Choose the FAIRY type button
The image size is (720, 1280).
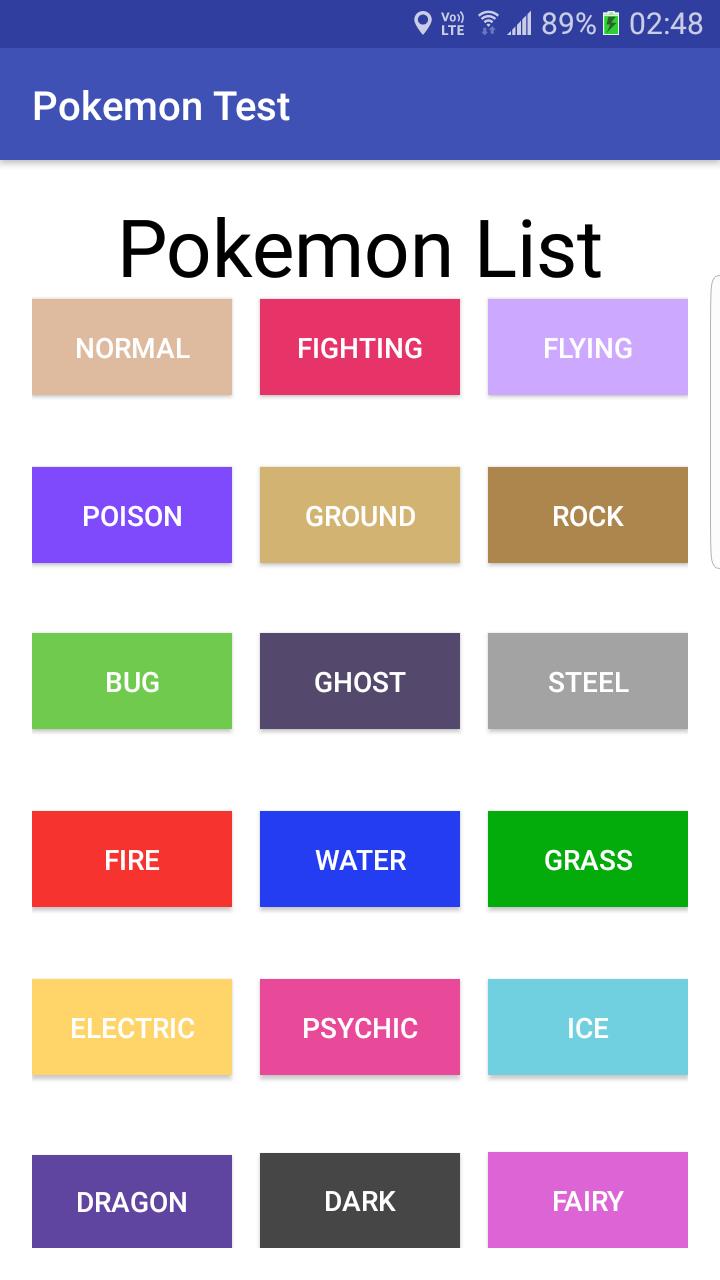tap(587, 1201)
